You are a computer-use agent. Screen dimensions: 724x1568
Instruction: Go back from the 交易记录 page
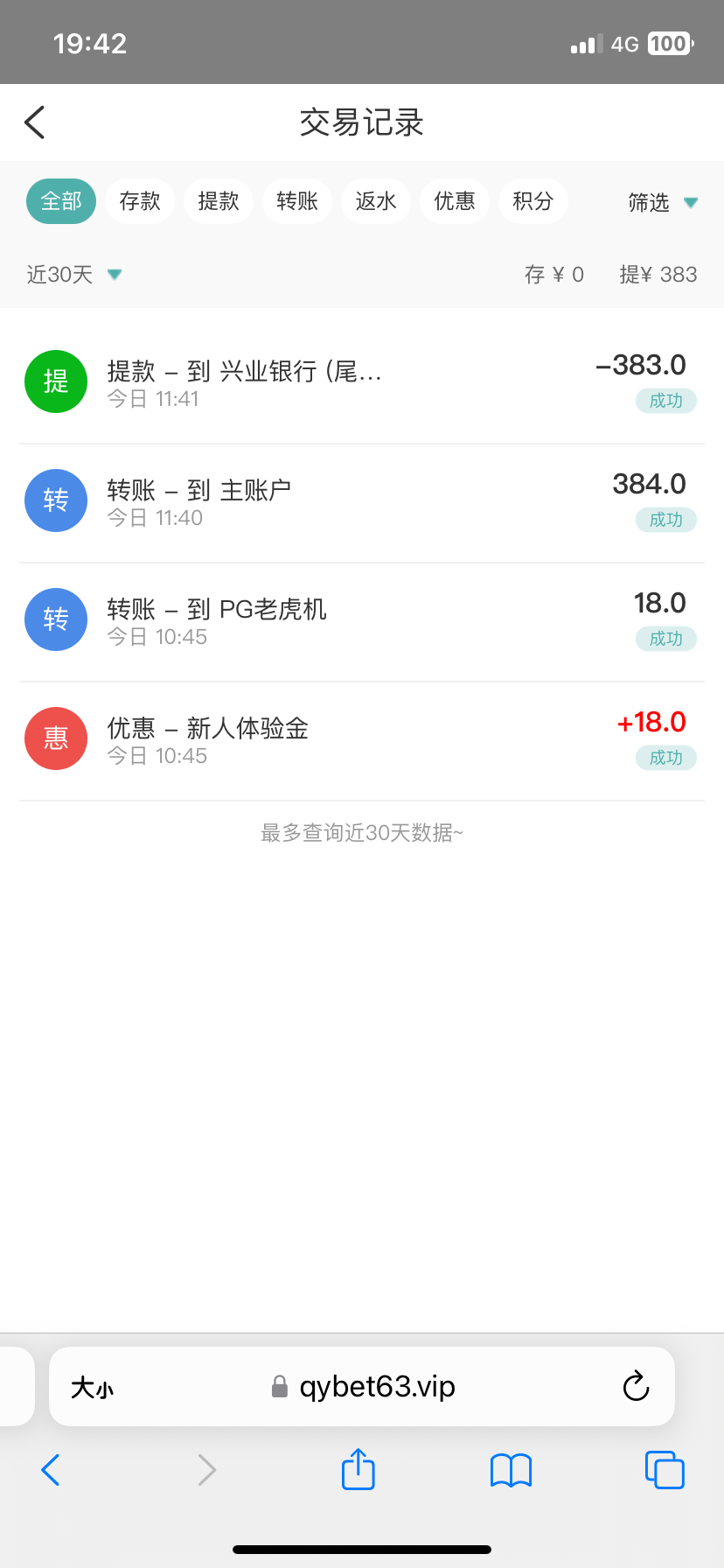[x=35, y=122]
